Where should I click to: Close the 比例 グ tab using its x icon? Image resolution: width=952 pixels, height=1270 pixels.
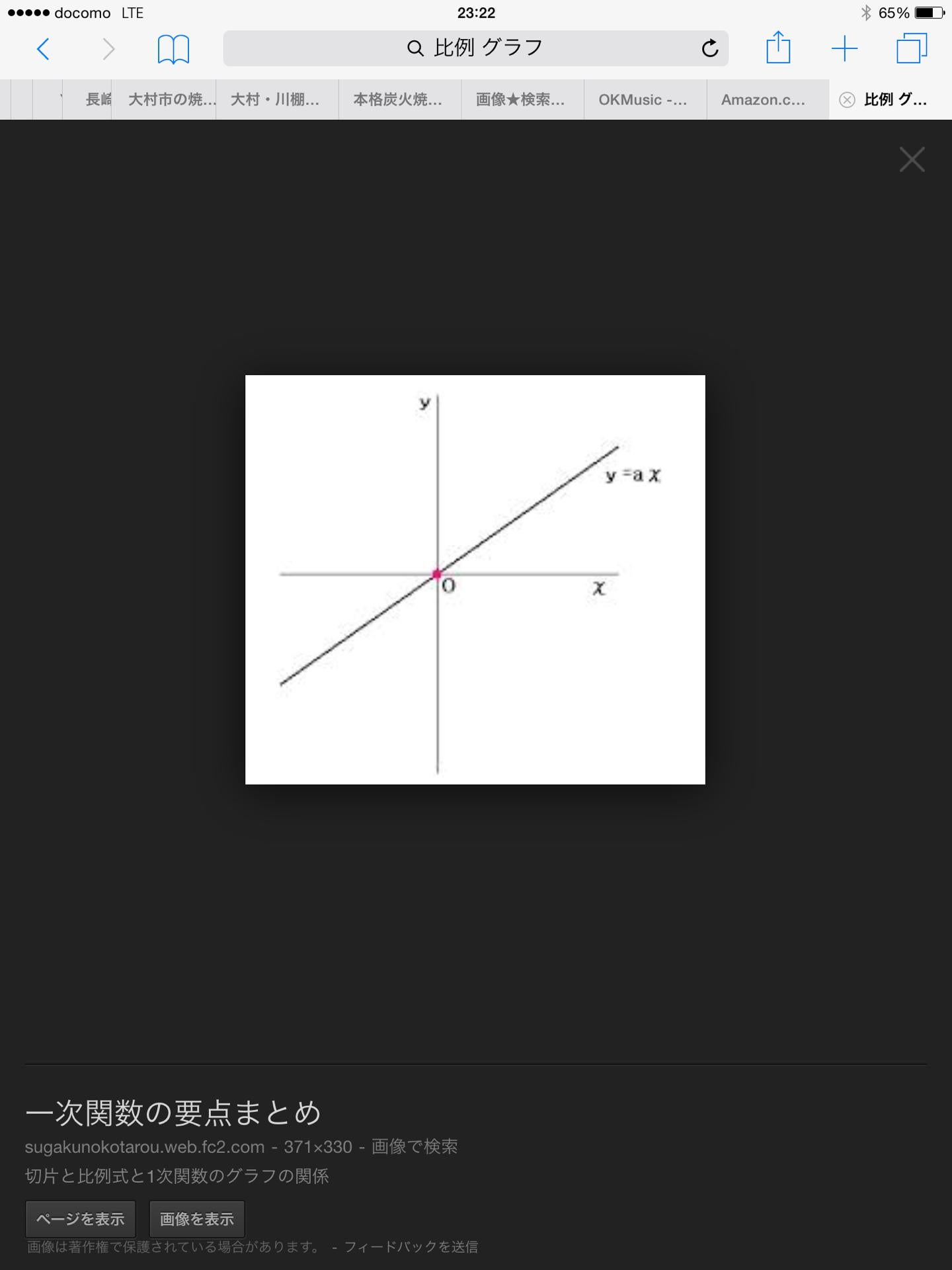[x=847, y=100]
